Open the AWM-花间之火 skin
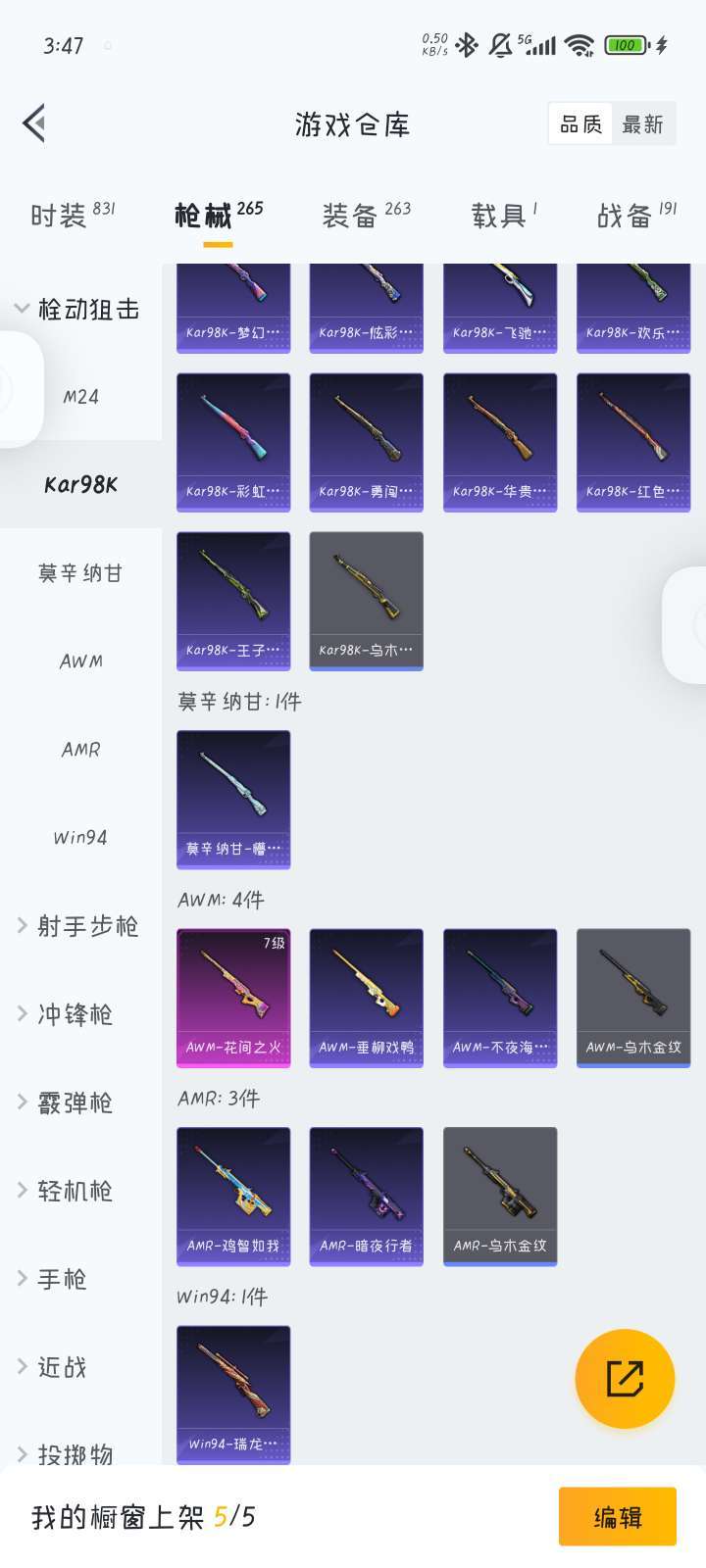The width and height of the screenshot is (706, 1568). coord(233,998)
